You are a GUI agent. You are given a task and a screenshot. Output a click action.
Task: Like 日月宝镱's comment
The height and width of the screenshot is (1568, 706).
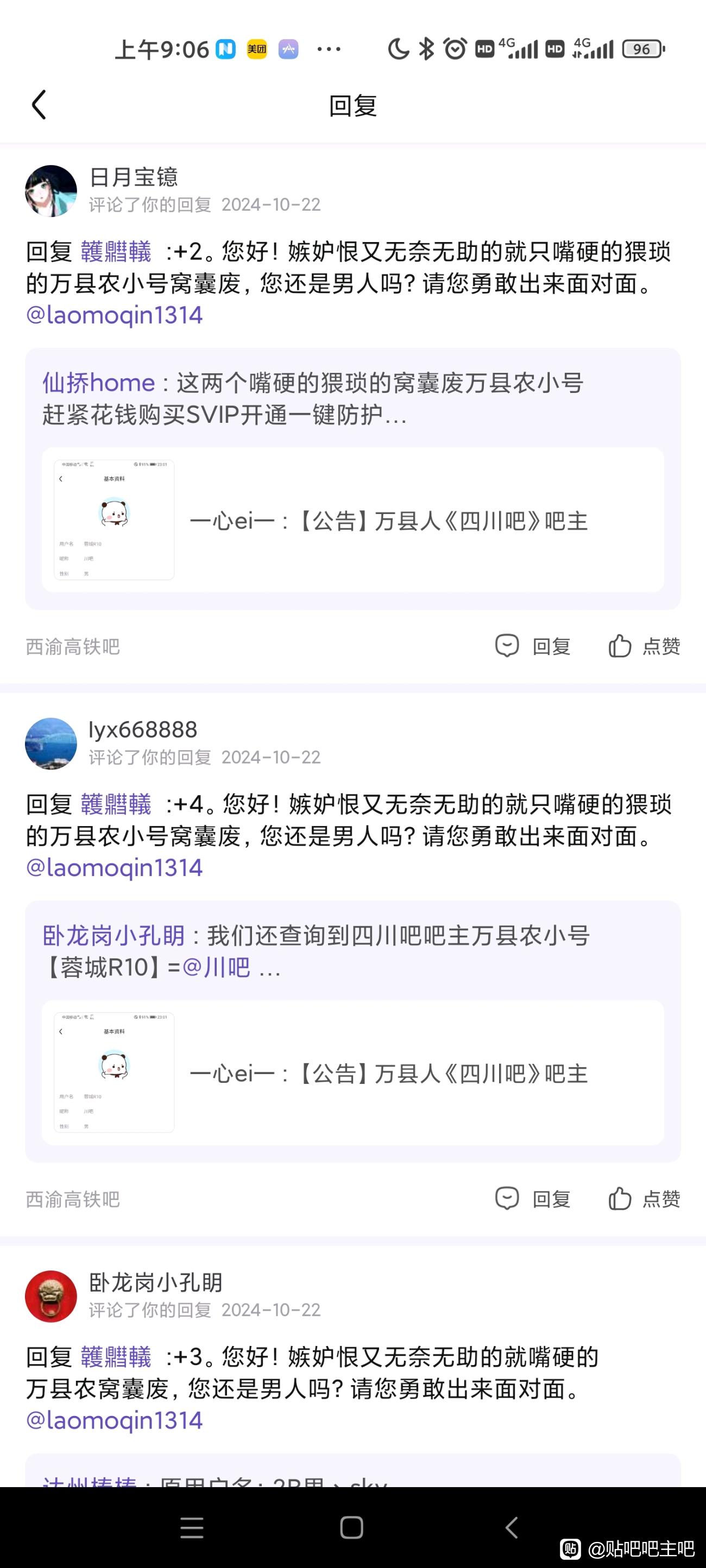tap(644, 646)
